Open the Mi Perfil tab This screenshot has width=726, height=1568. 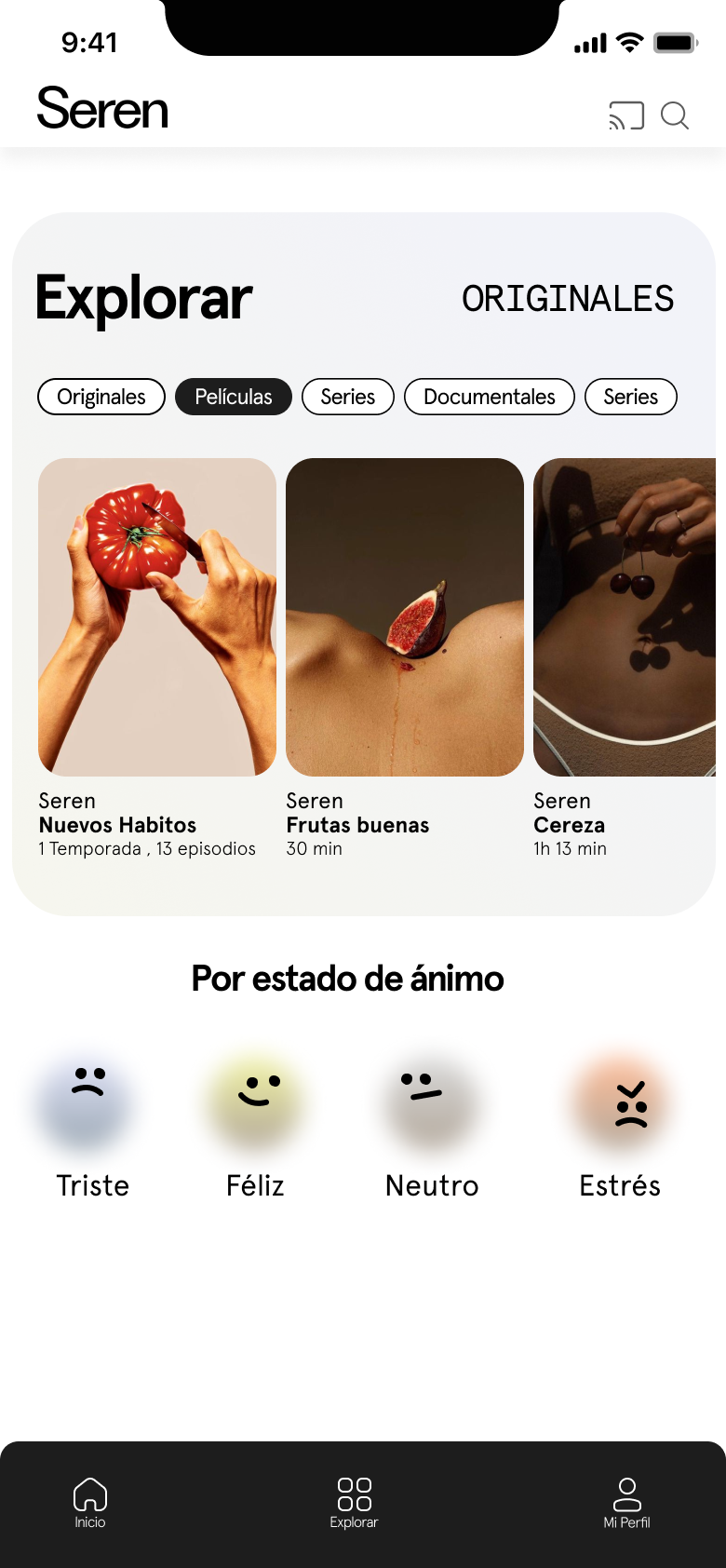pyautogui.click(x=627, y=1502)
